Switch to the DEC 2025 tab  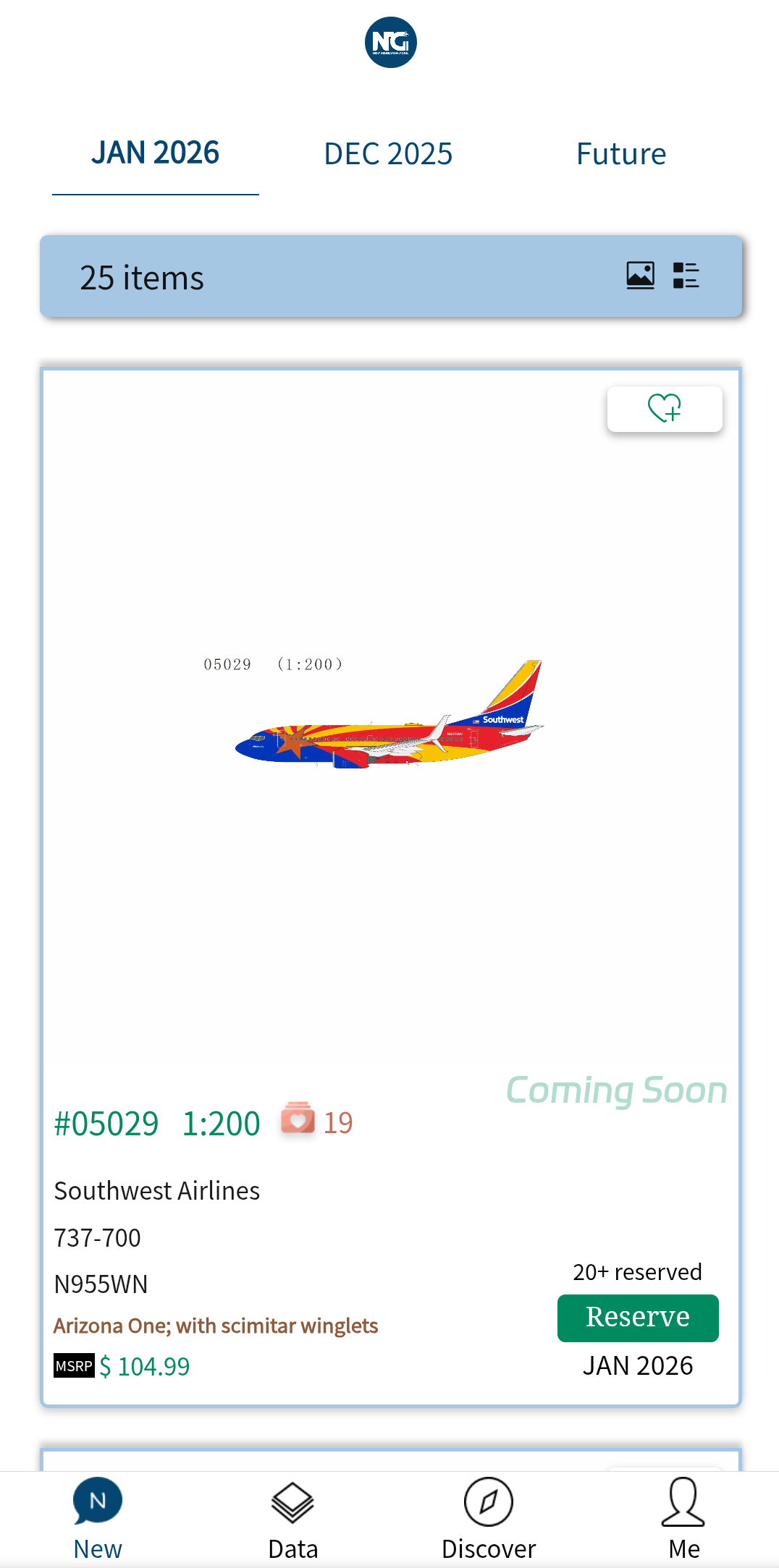coord(388,154)
